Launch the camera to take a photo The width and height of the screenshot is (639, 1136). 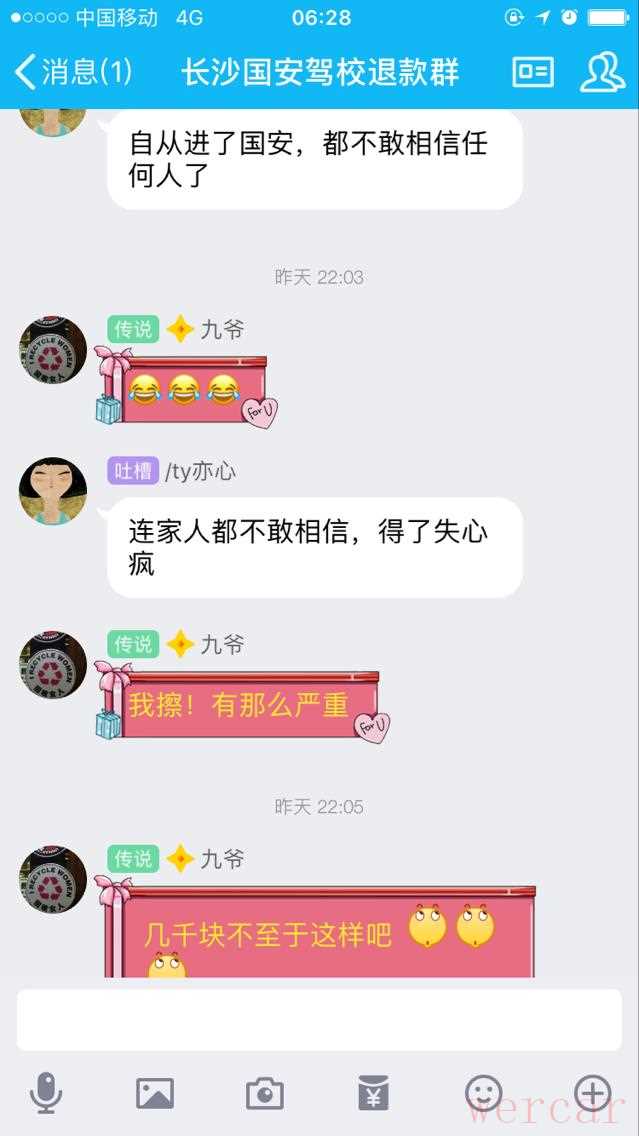(265, 1093)
